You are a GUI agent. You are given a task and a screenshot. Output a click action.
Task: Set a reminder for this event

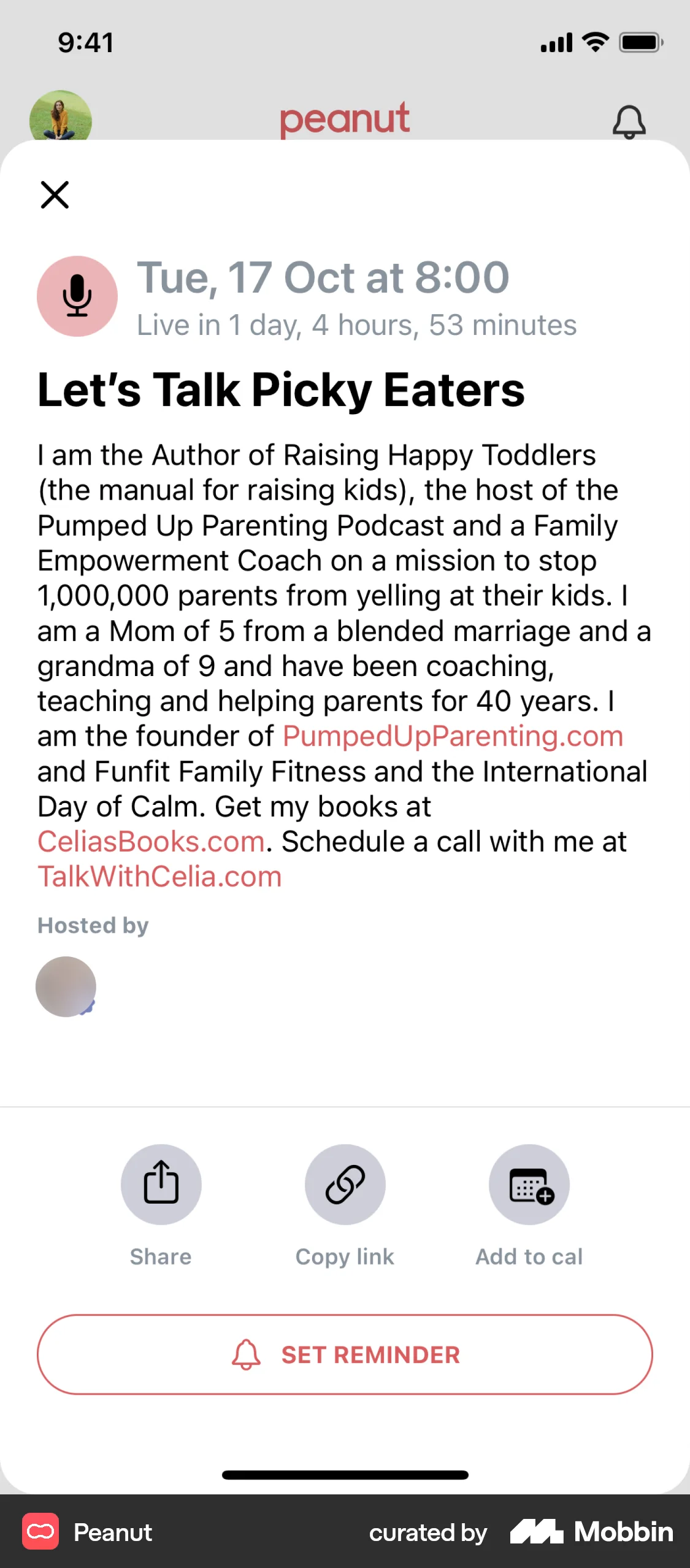[345, 1354]
